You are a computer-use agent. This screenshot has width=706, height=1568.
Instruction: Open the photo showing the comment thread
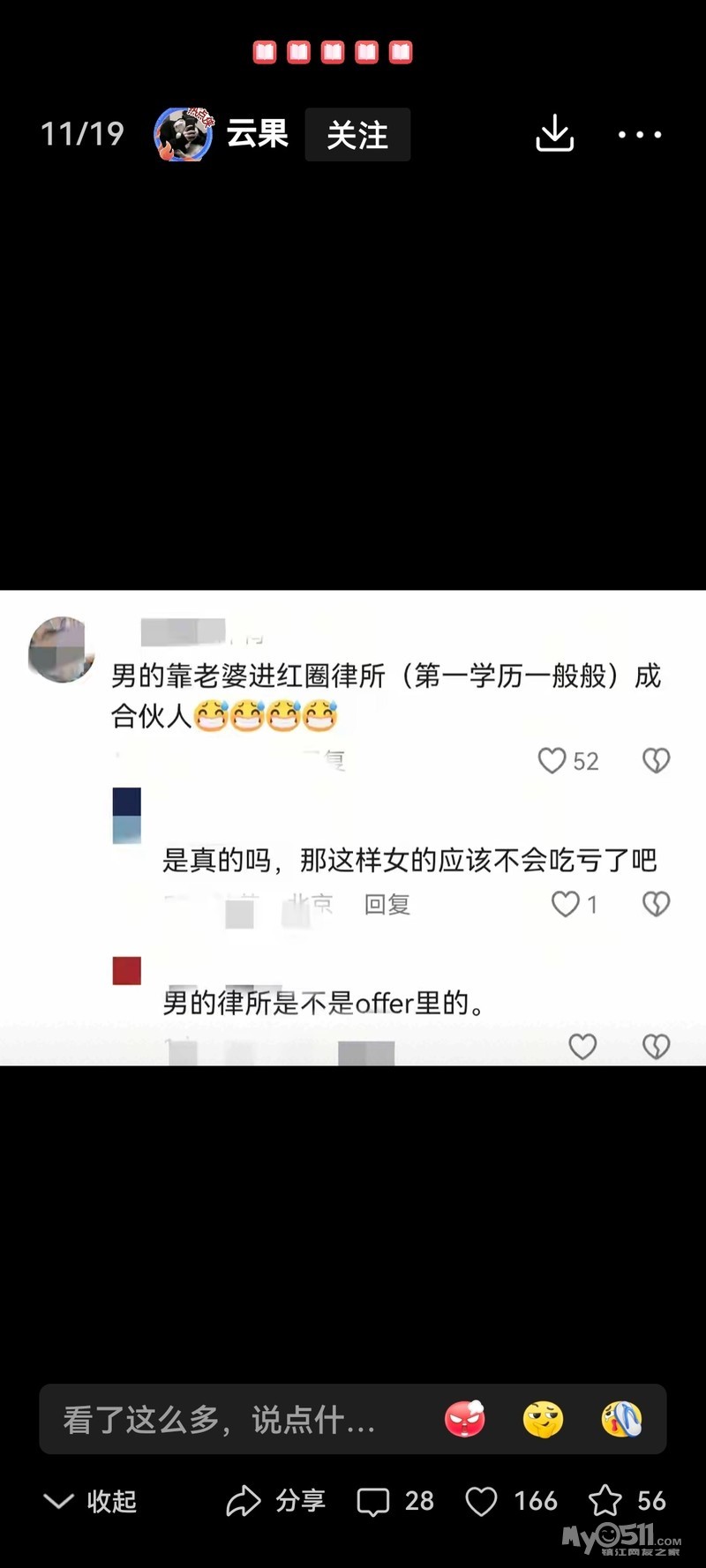pos(353,828)
